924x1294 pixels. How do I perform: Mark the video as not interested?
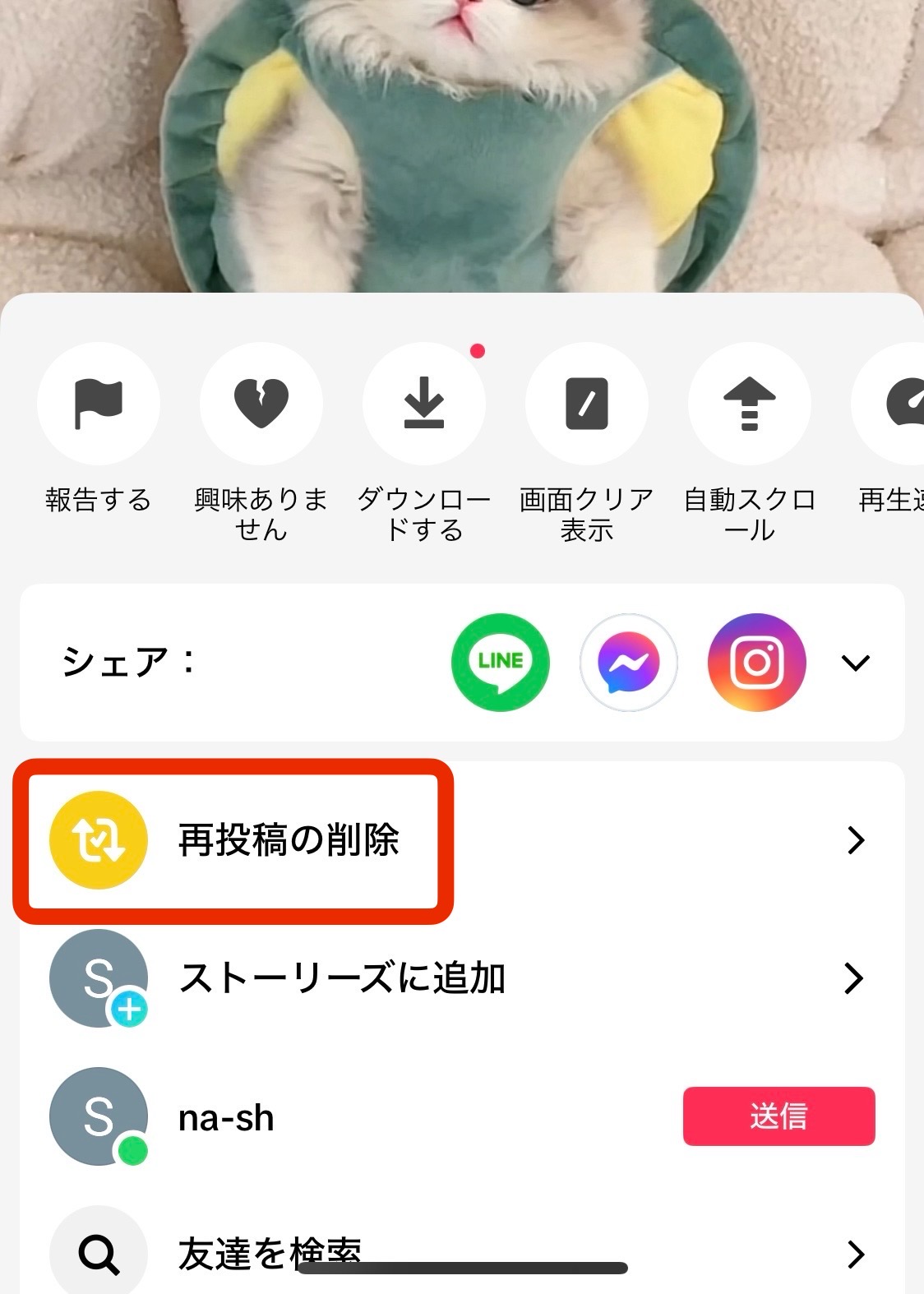261,404
